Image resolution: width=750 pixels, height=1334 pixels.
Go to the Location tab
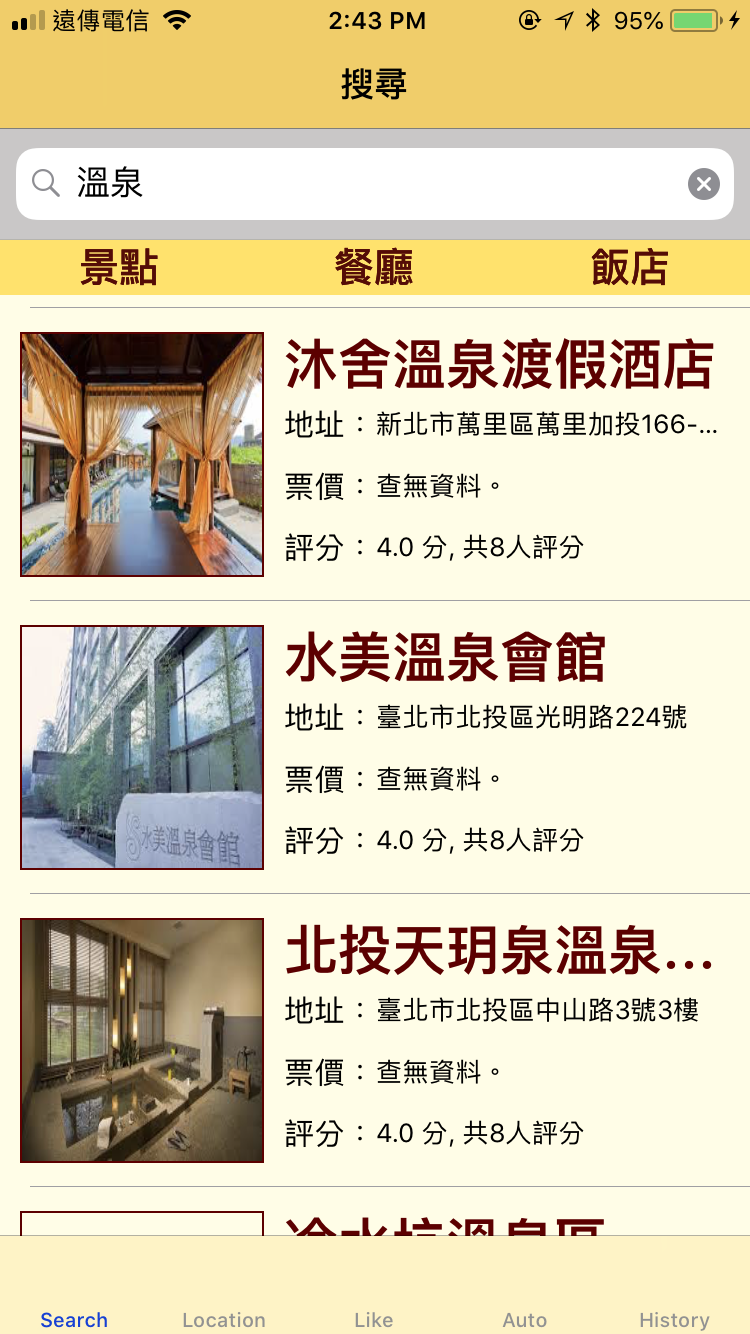coord(224,1319)
